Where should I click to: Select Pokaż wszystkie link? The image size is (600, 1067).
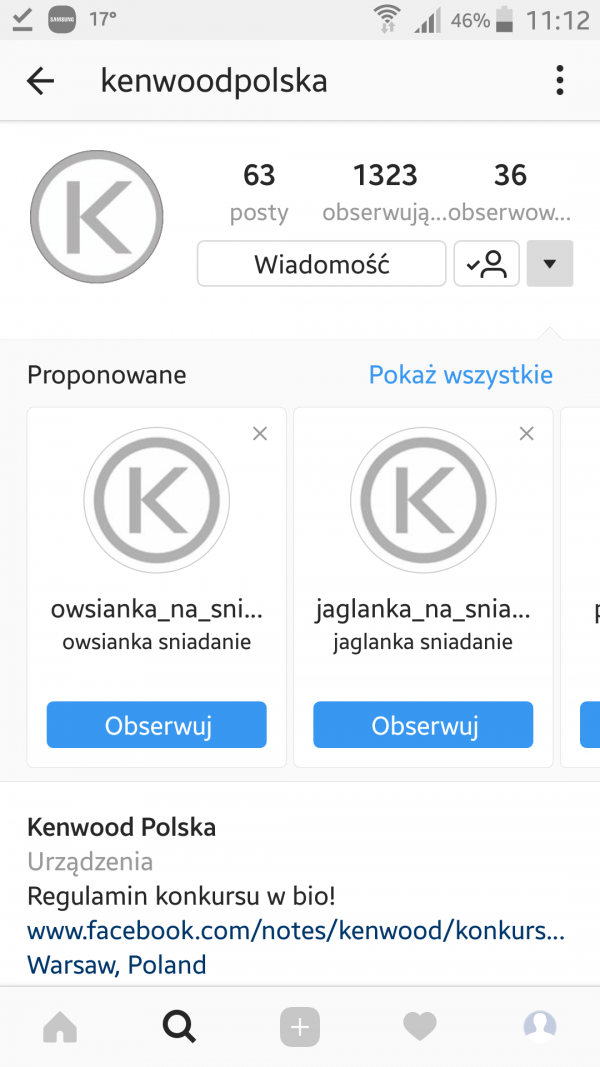pos(460,375)
